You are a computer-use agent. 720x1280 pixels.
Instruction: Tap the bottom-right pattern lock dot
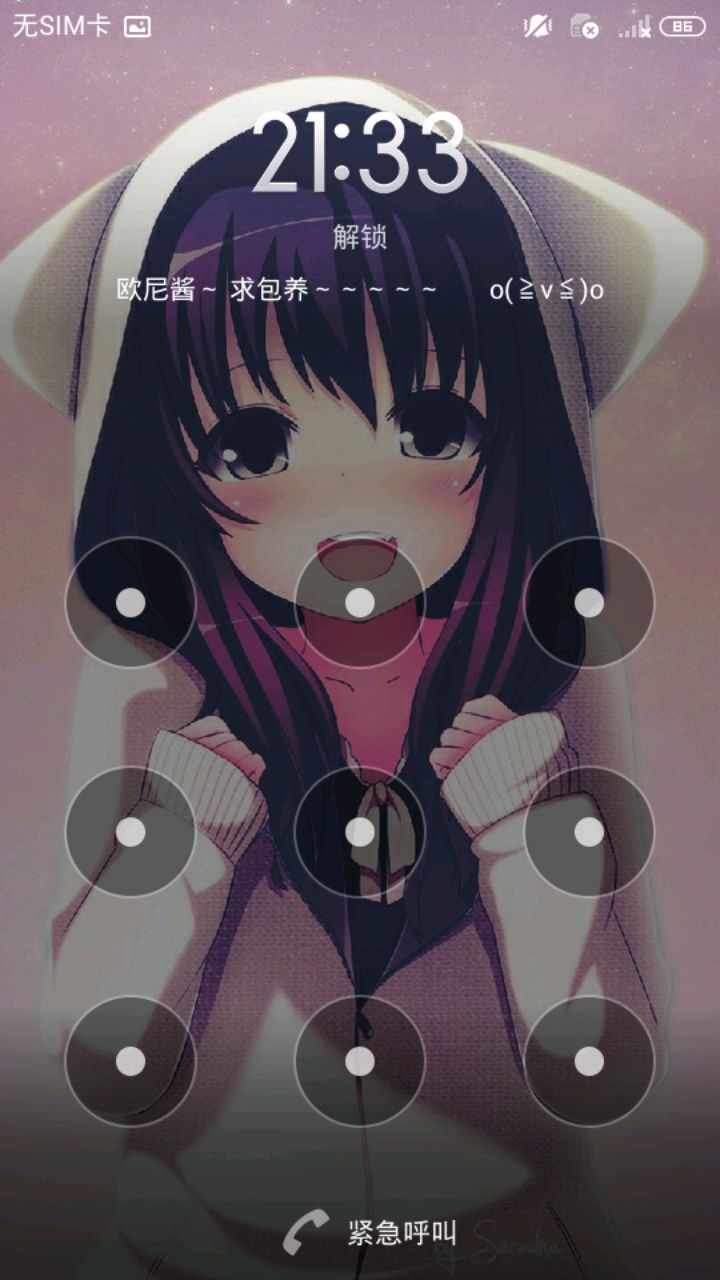click(x=589, y=1061)
